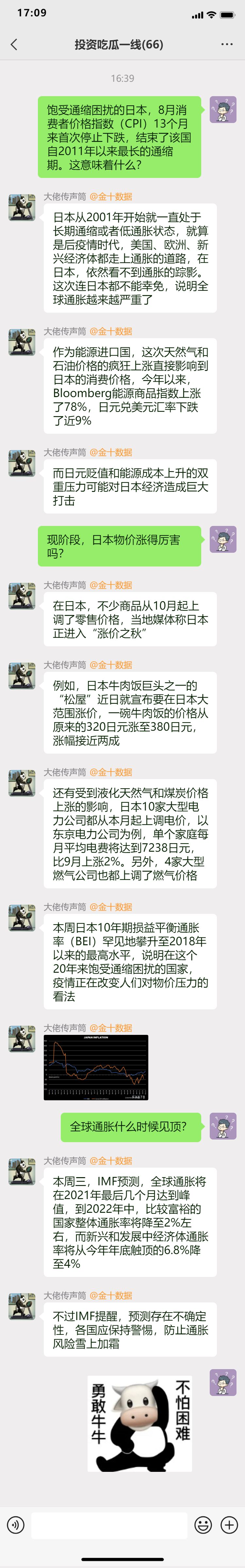The width and height of the screenshot is (245, 1568).
Task: Open 大佬传声筒's avatar beside the 松屋 message
Action: point(22,676)
